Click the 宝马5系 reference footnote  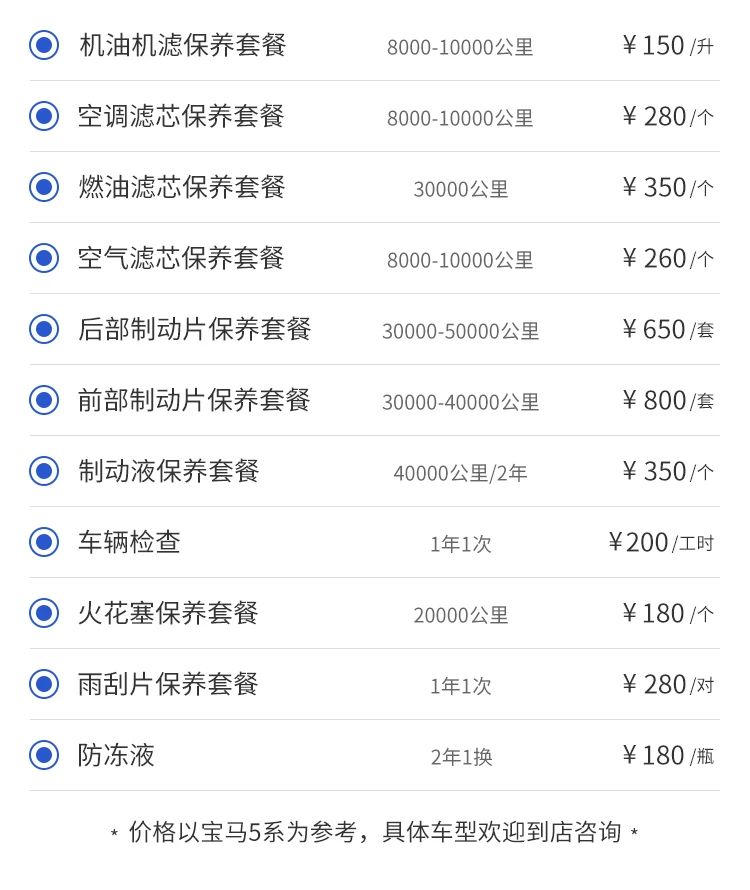(375, 831)
